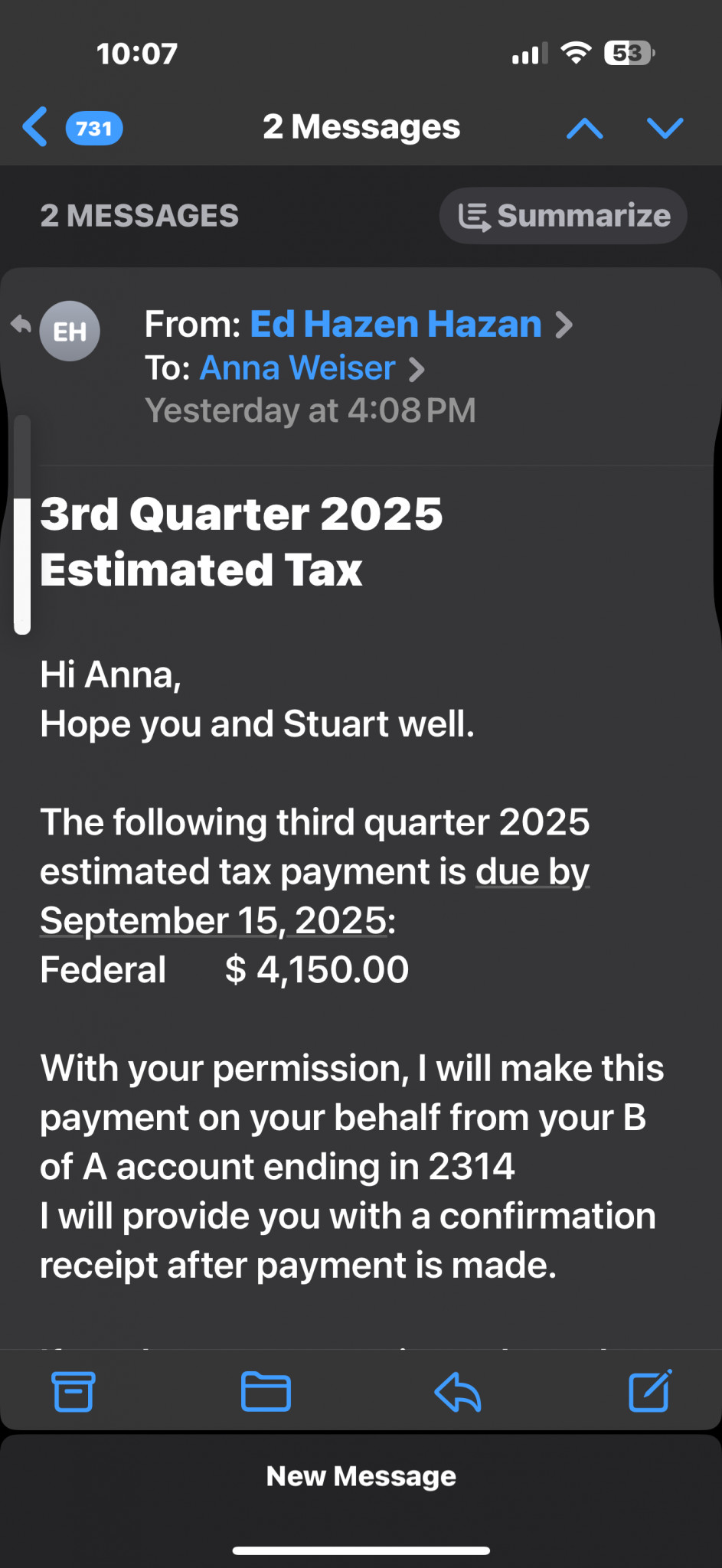Move message to a folder

tap(265, 1391)
